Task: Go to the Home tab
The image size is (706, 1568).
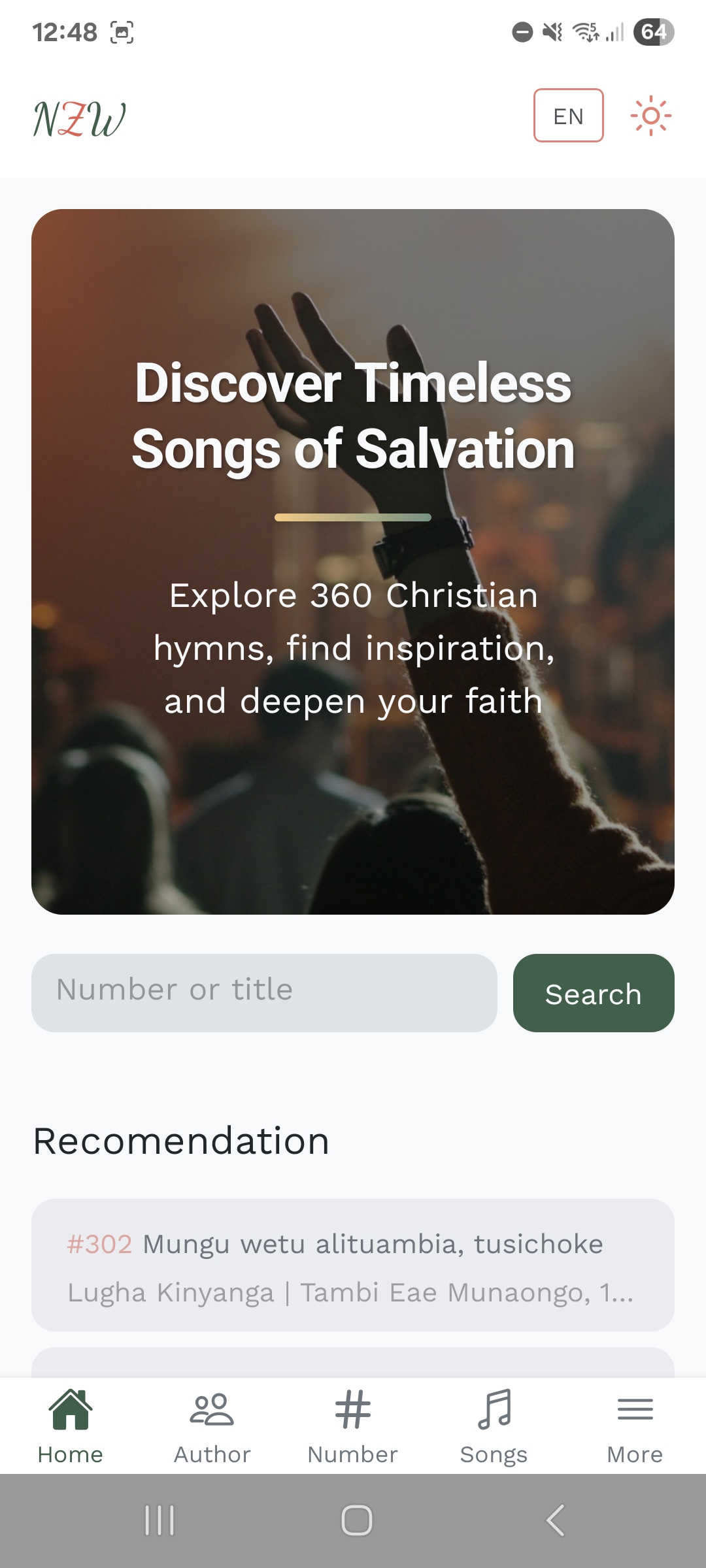Action: click(71, 1427)
